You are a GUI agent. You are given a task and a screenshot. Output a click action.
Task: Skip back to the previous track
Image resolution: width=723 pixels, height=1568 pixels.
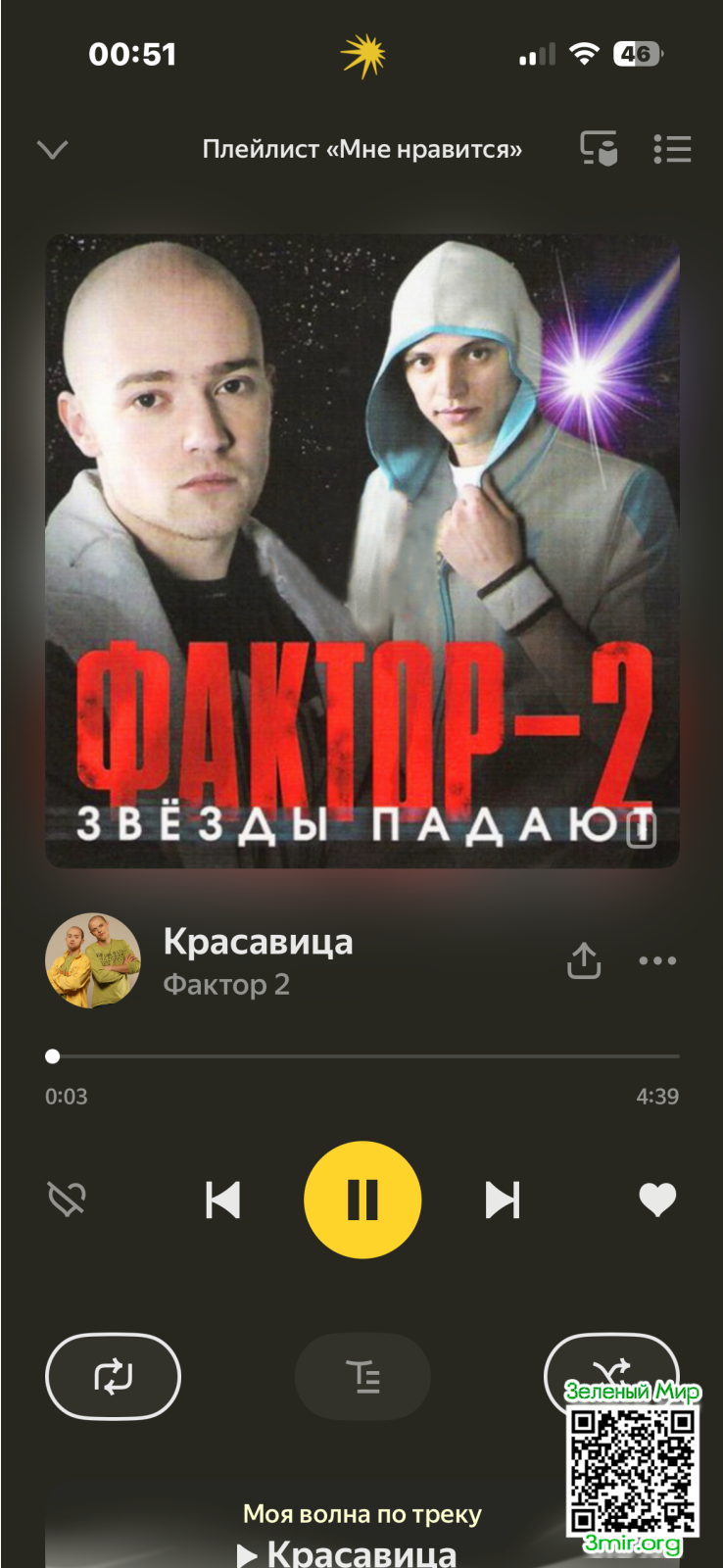tap(223, 1200)
